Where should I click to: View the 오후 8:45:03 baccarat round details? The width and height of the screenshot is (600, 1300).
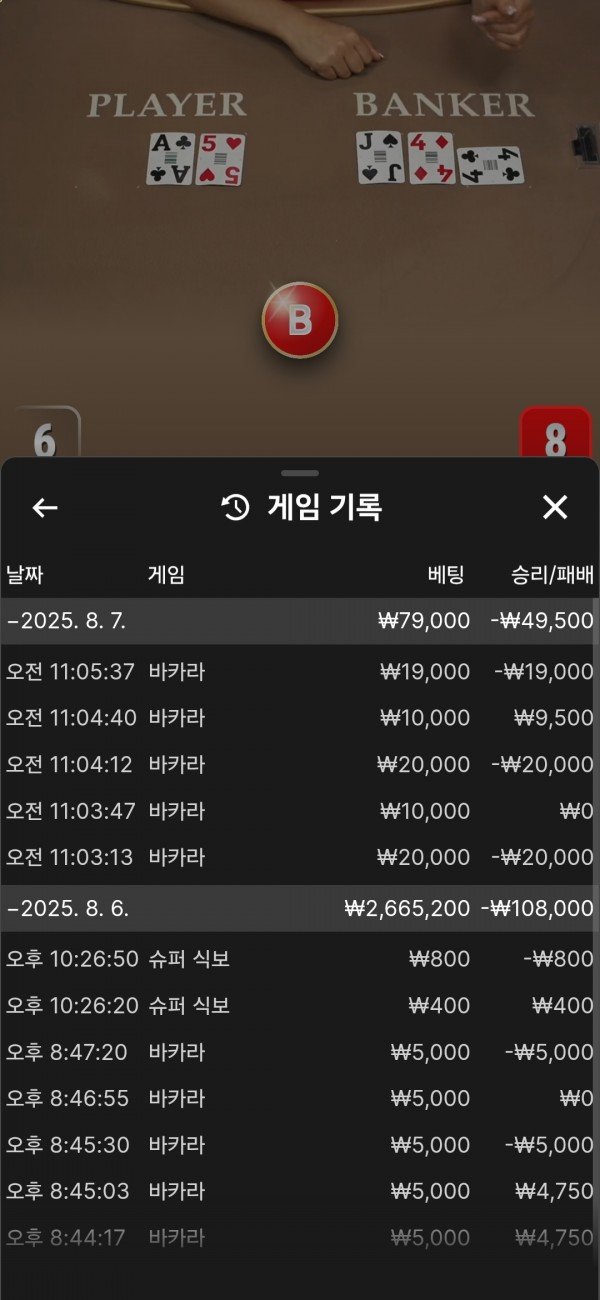click(300, 1191)
